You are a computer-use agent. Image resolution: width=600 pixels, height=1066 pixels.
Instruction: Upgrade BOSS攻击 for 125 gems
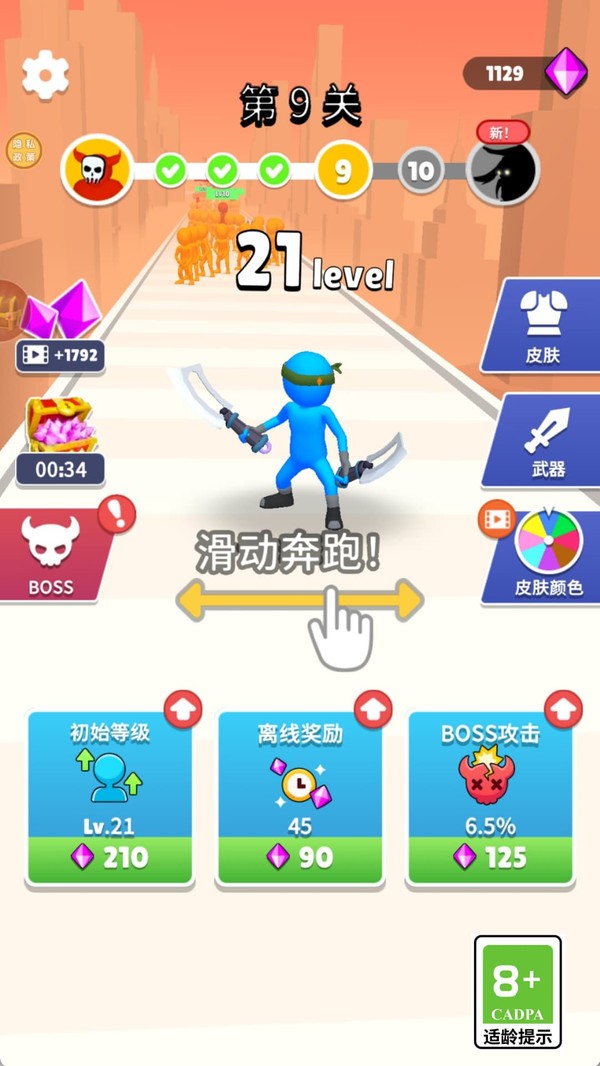(x=490, y=856)
